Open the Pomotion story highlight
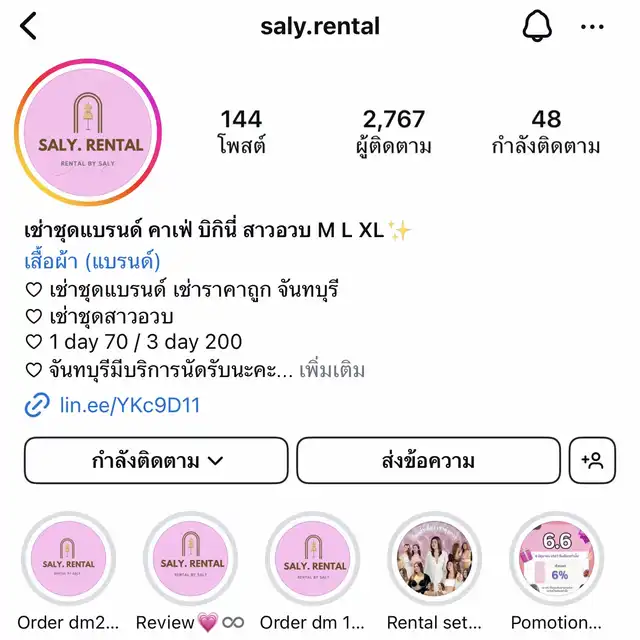This screenshot has height=640, width=640. coord(556,560)
